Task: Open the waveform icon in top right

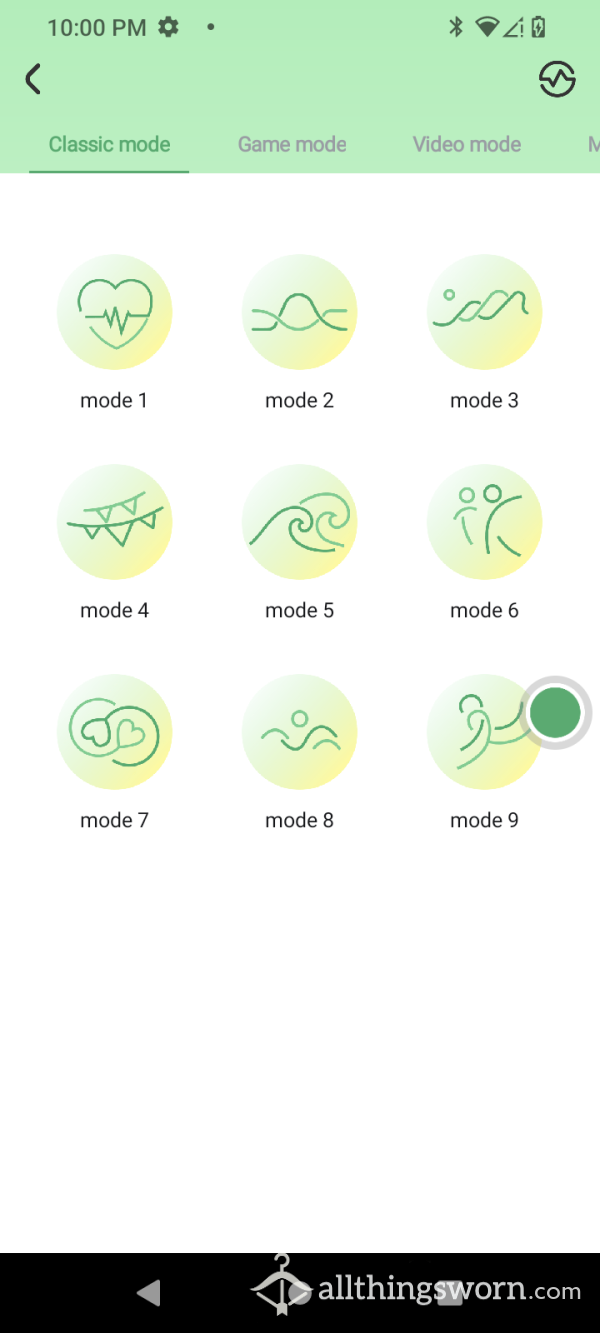Action: tap(557, 79)
